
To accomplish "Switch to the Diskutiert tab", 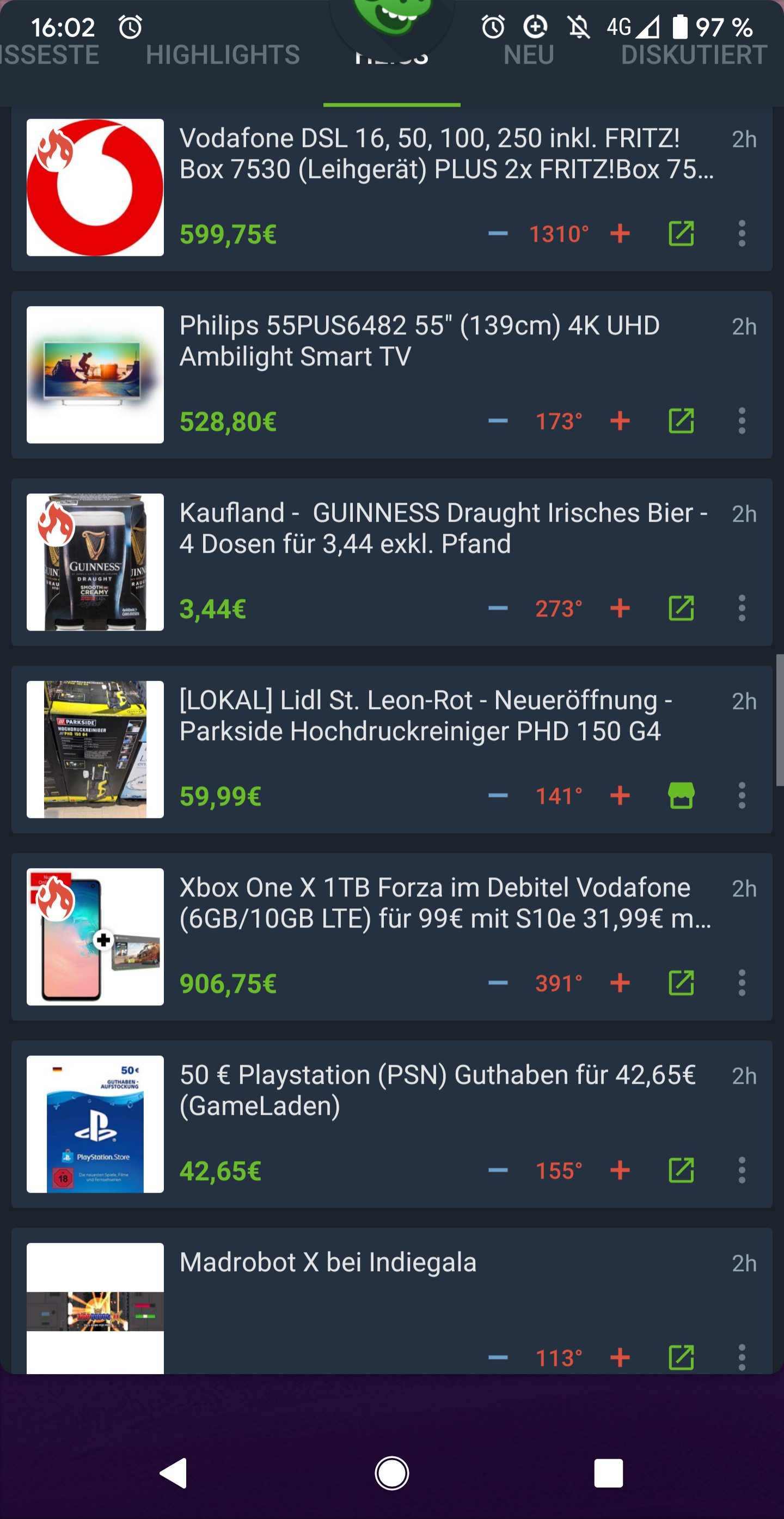I will coord(693,56).
